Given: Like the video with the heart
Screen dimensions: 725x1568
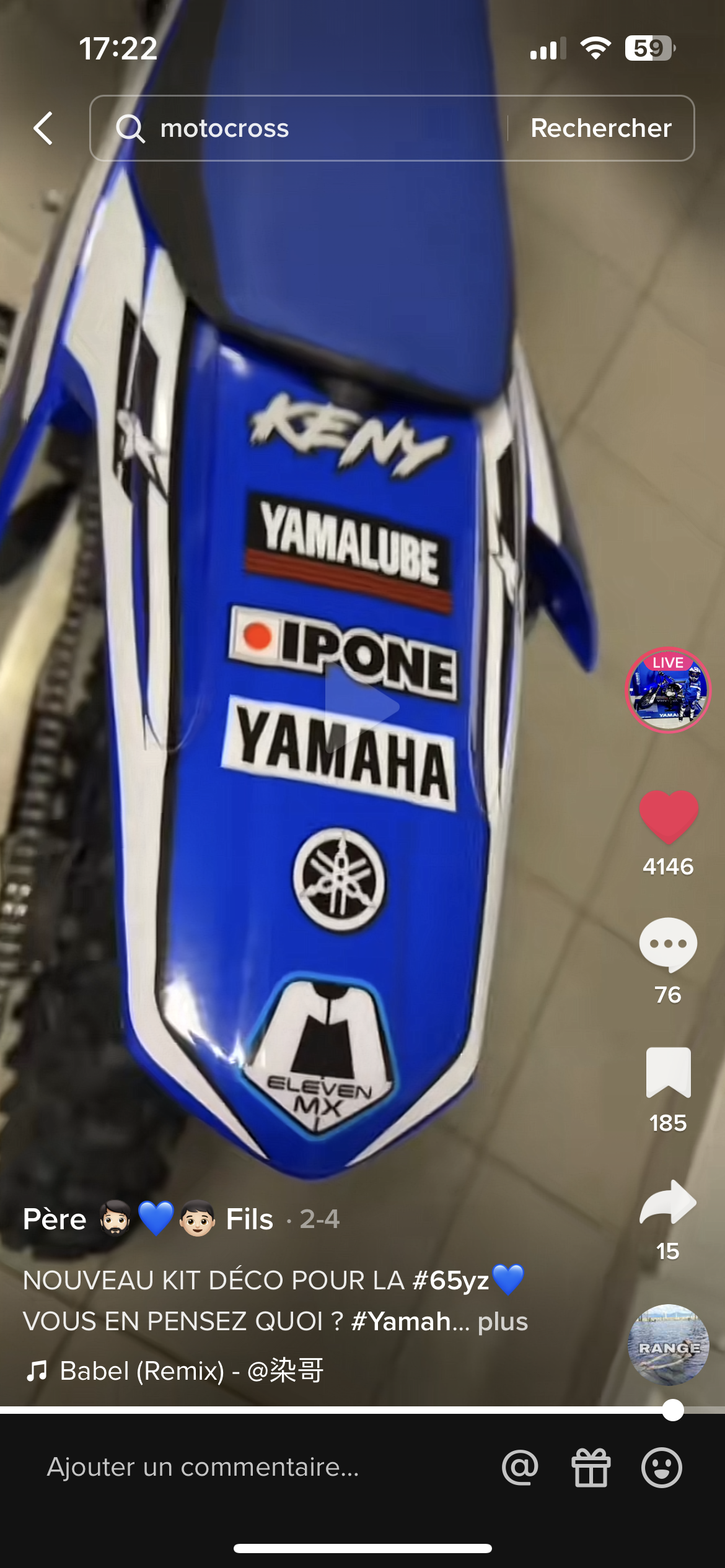Looking at the screenshot, I should coord(668,816).
